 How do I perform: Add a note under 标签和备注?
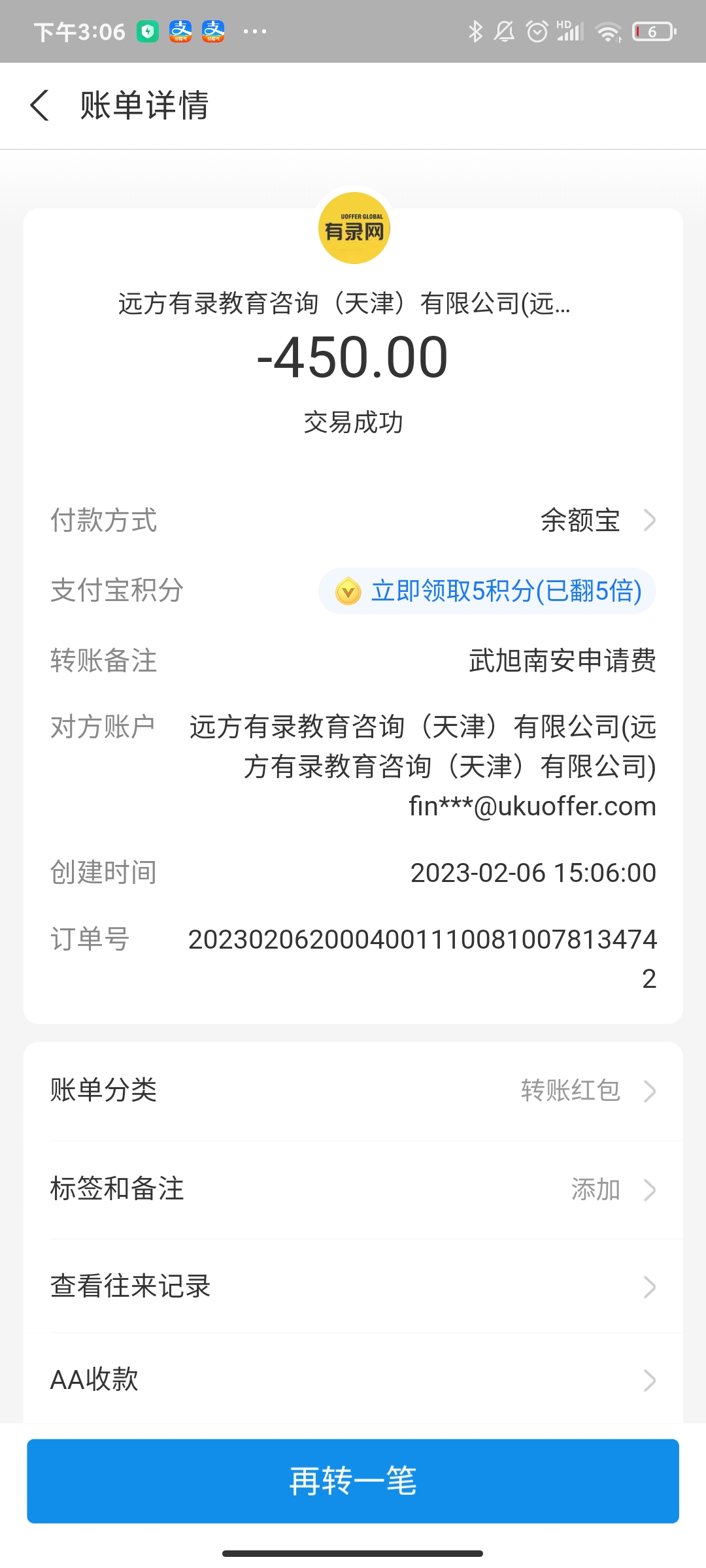coord(353,1189)
